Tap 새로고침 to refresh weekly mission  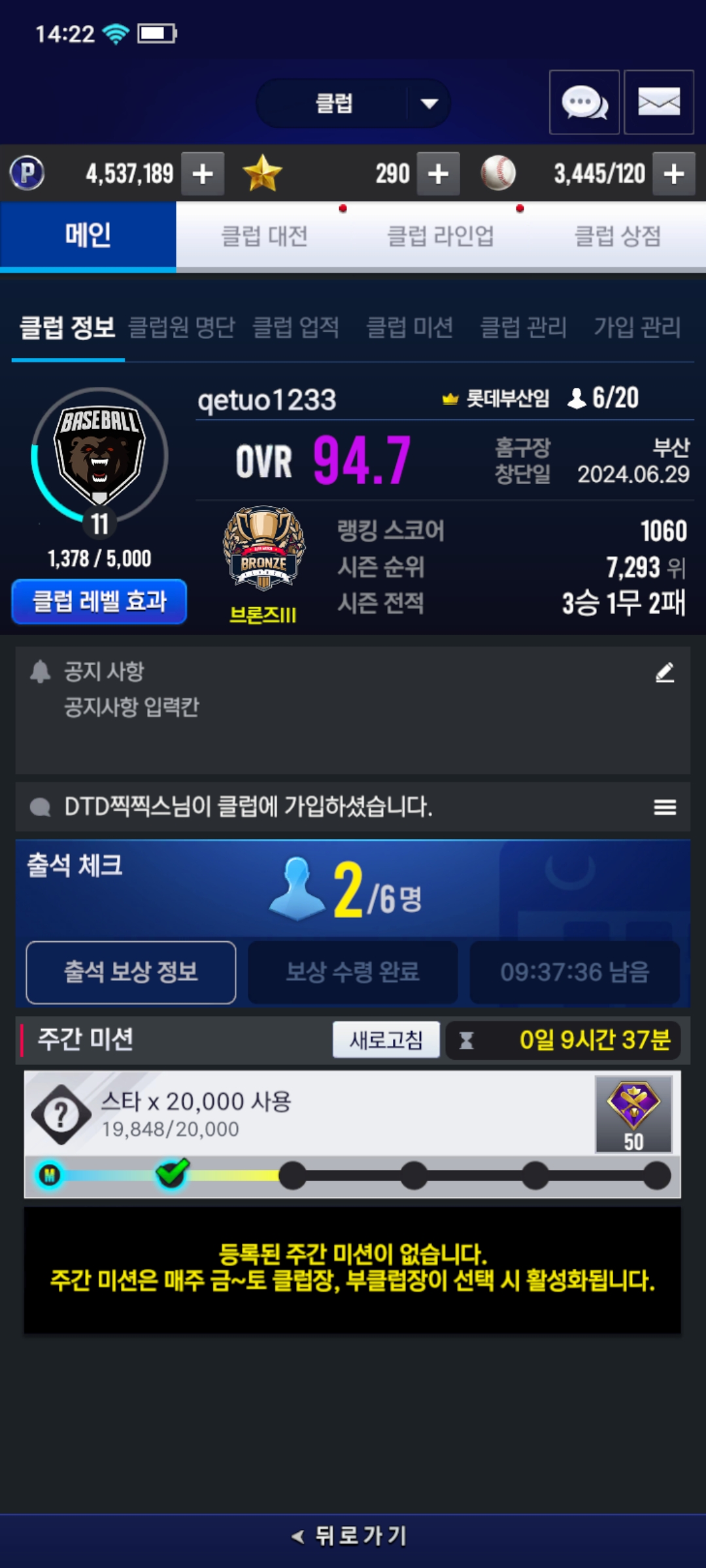pyautogui.click(x=386, y=1039)
